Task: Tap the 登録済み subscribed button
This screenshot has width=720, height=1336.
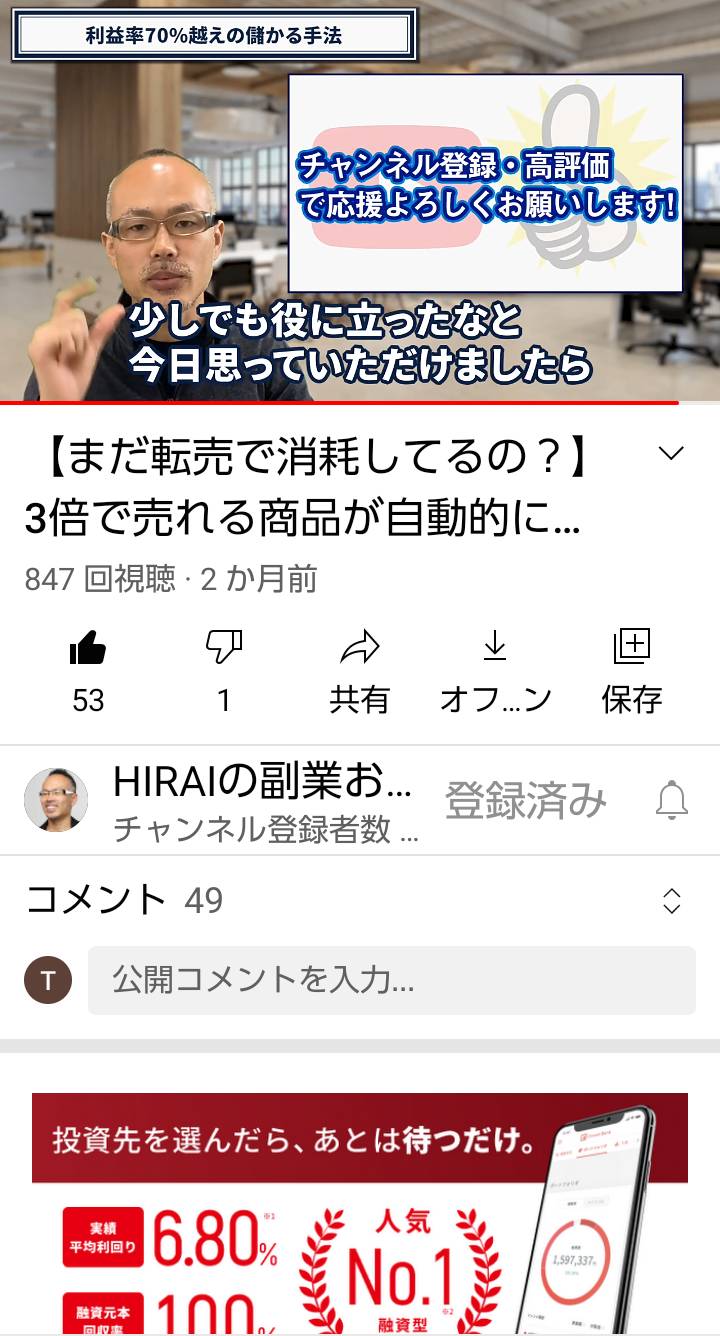Action: pyautogui.click(x=525, y=801)
